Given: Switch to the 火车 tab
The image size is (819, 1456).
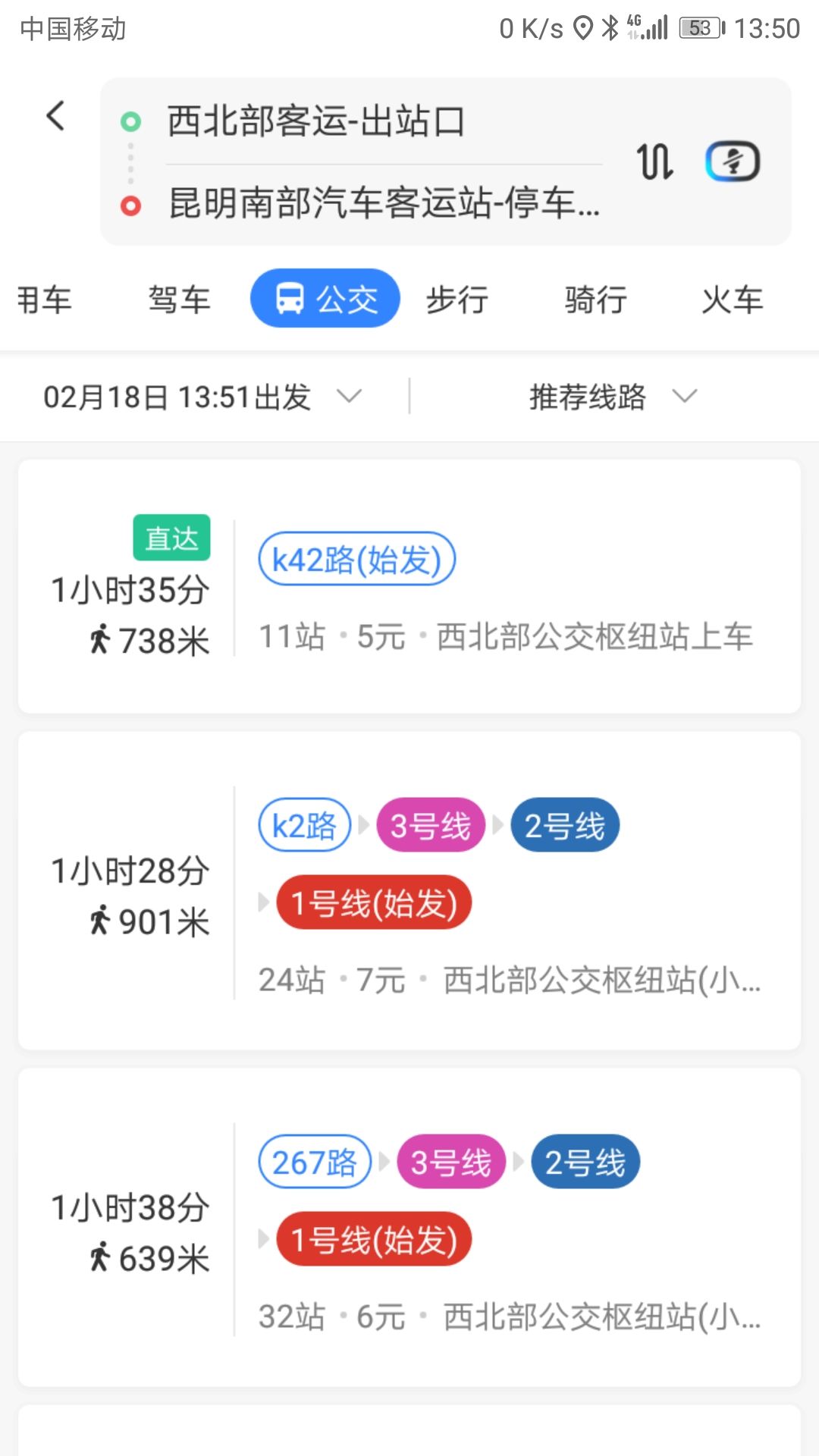Looking at the screenshot, I should tap(733, 300).
